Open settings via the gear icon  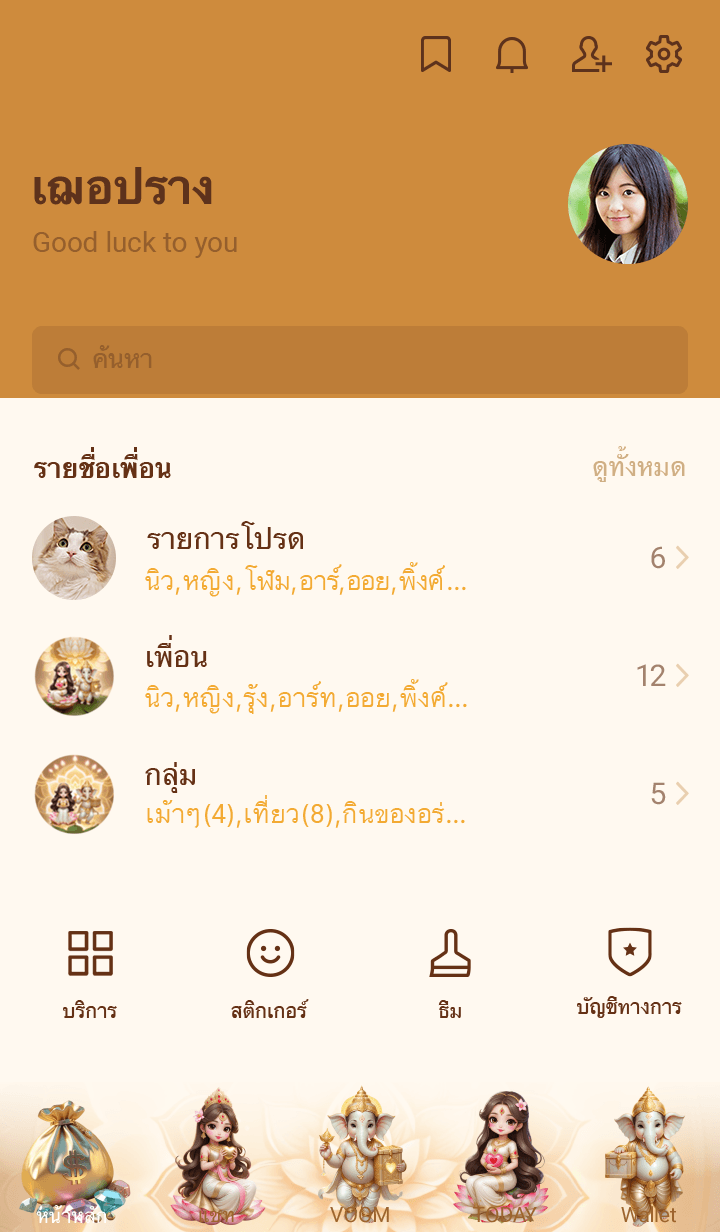(x=663, y=55)
